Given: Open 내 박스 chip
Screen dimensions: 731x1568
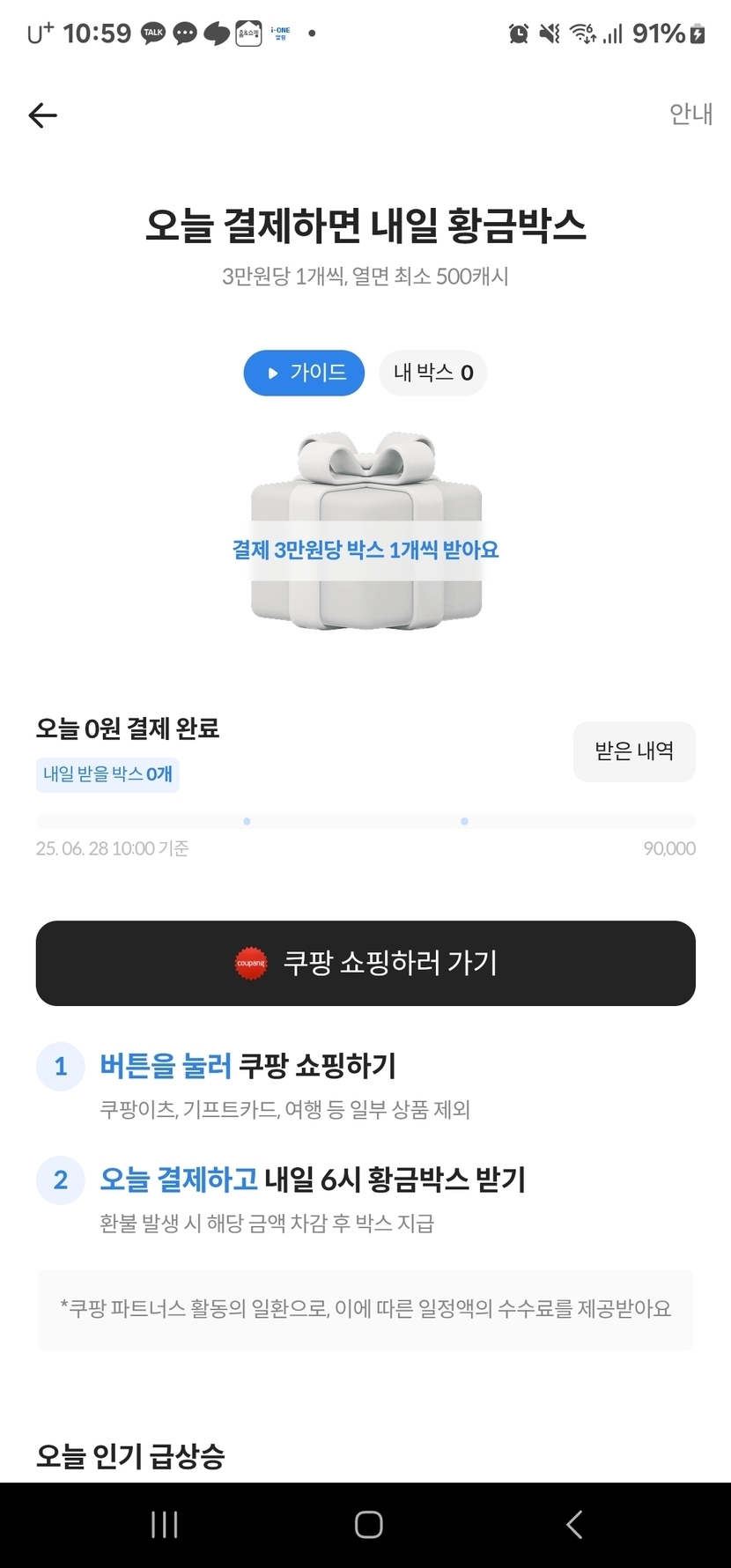Looking at the screenshot, I should 432,373.
